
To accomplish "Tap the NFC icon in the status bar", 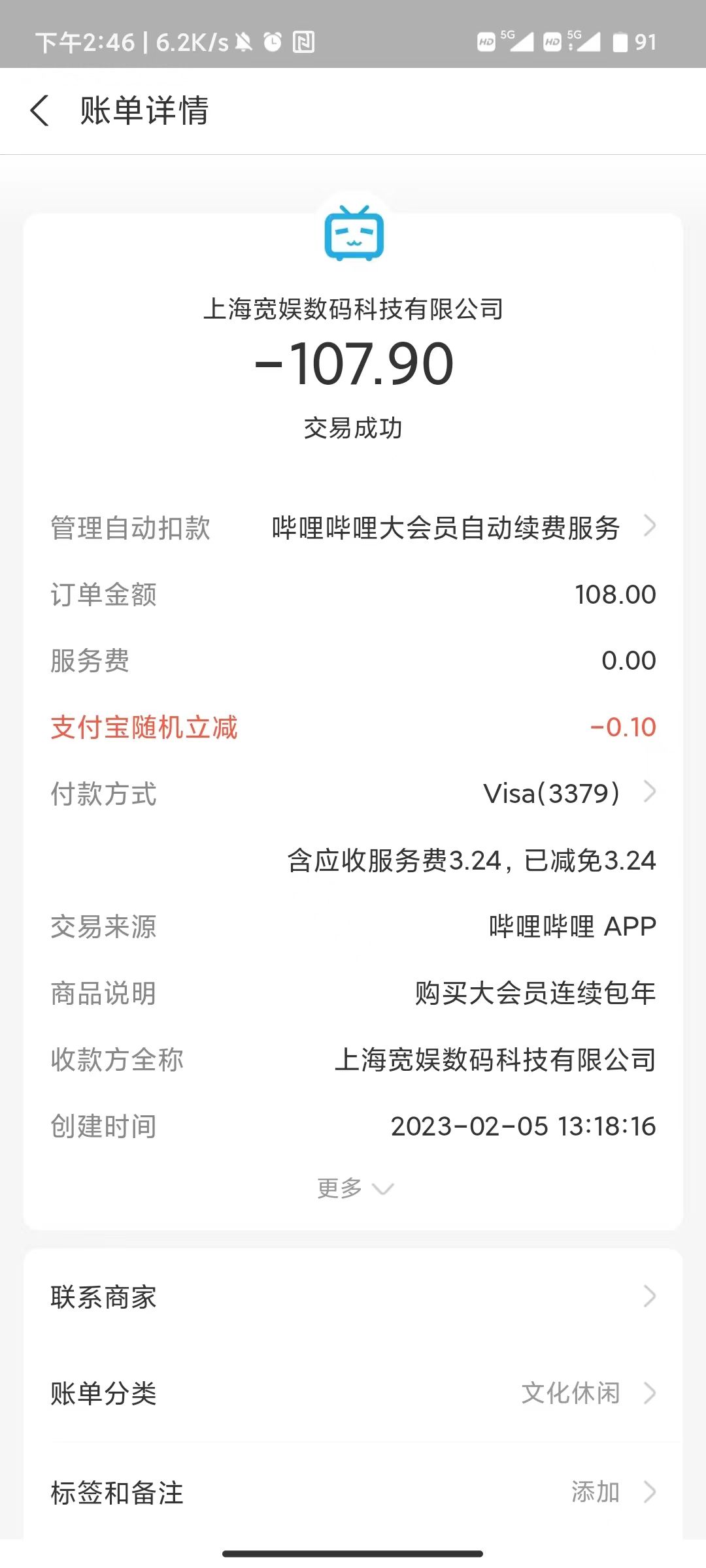I will tap(304, 41).
